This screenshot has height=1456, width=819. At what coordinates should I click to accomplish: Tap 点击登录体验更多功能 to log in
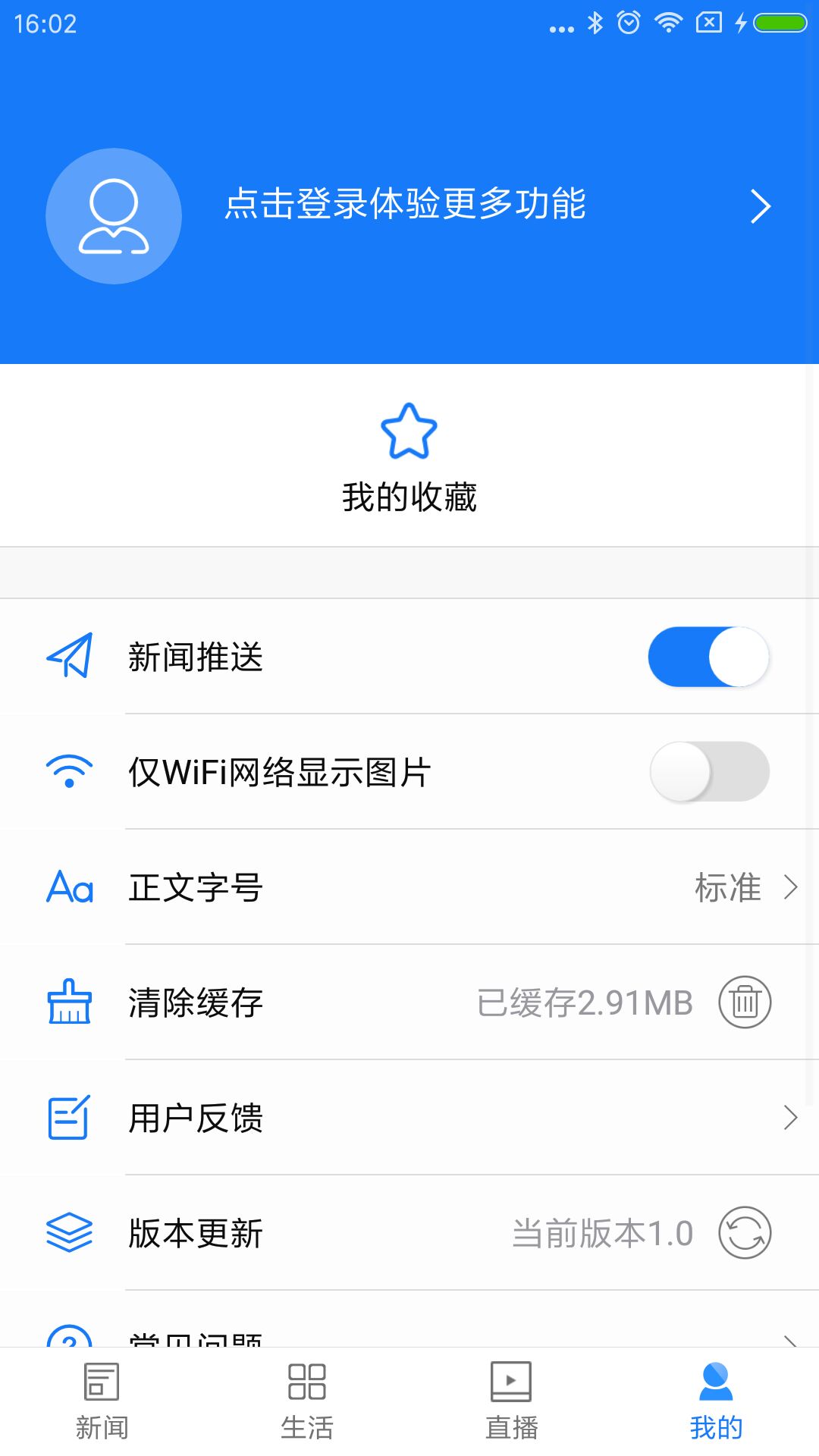pos(406,203)
